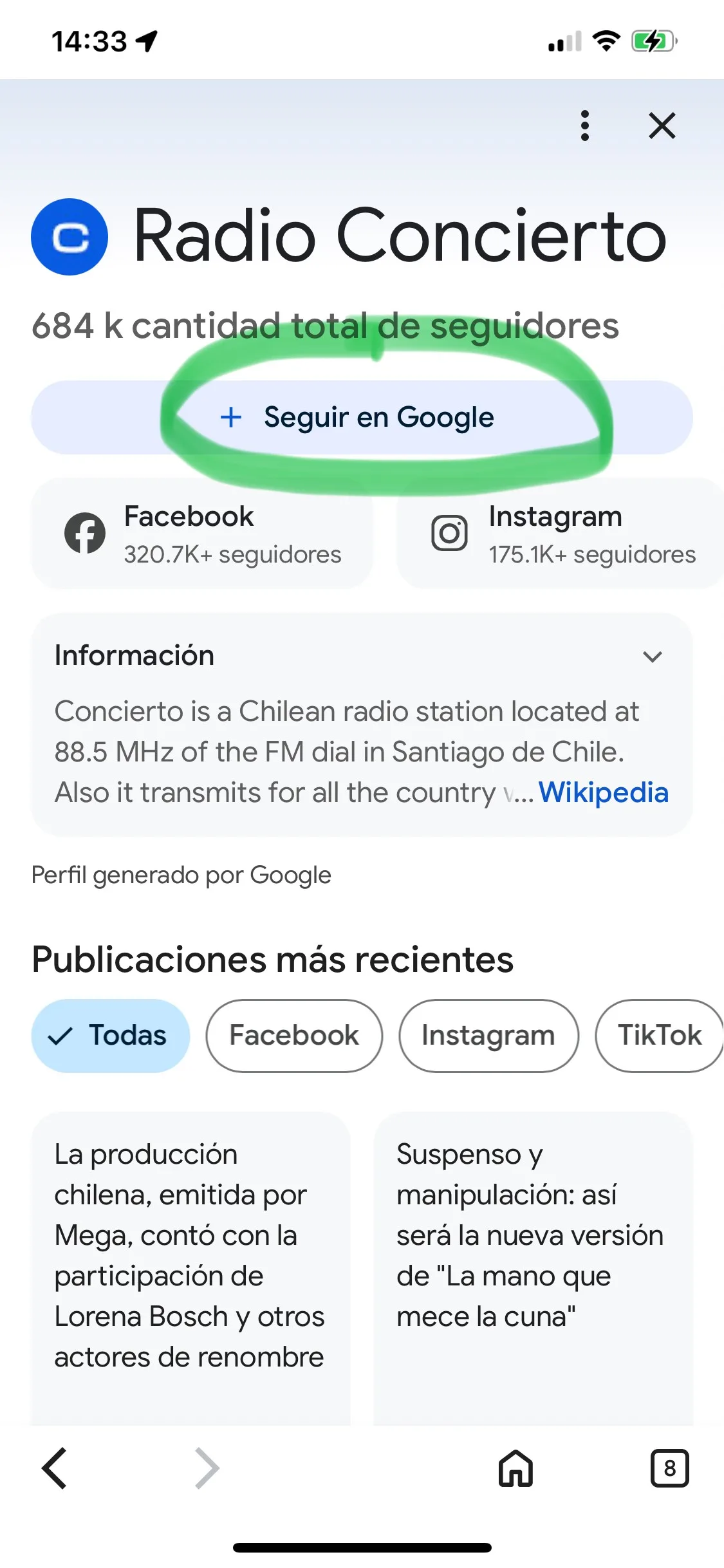Open the three-dot options menu
724x1568 pixels.
tap(584, 126)
